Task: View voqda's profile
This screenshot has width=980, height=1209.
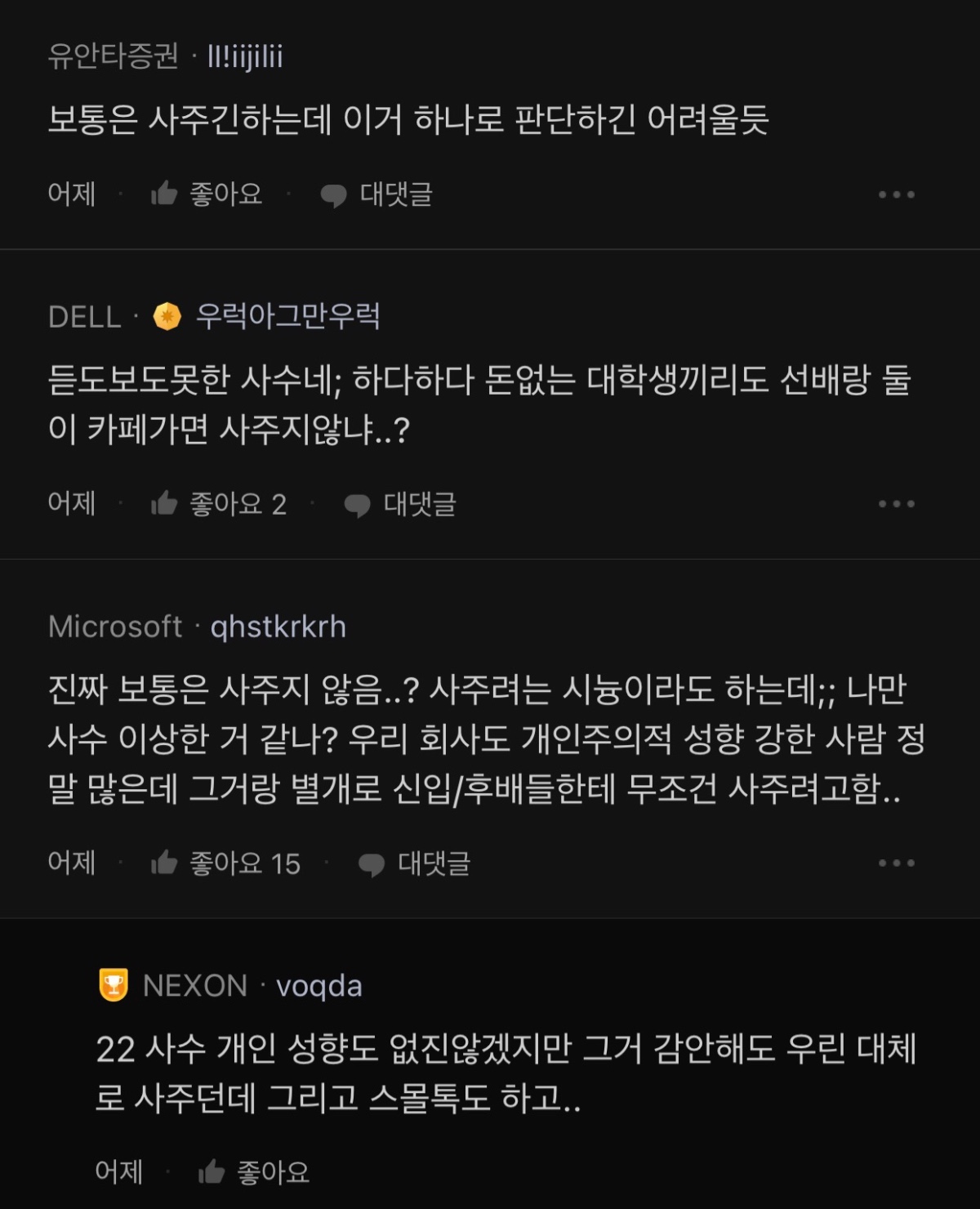Action: pos(318,986)
